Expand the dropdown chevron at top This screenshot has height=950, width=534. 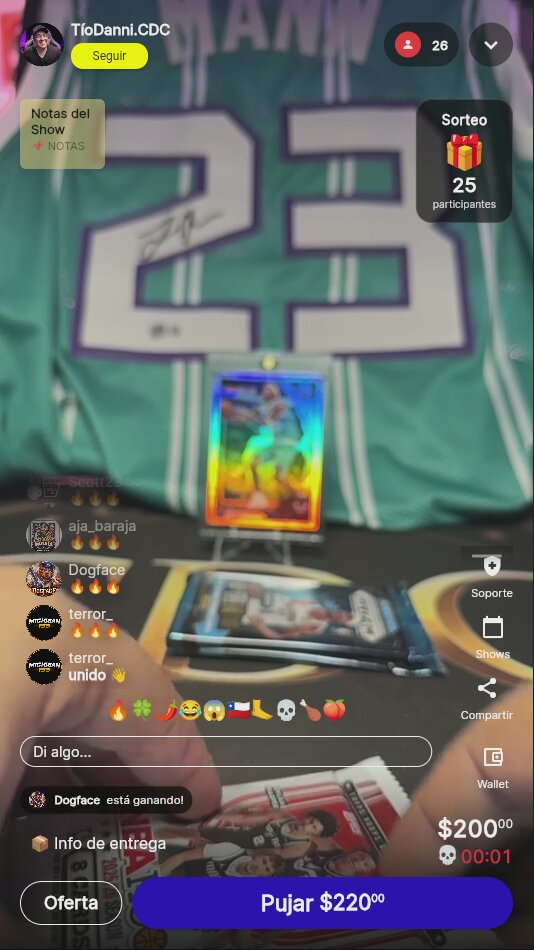491,45
